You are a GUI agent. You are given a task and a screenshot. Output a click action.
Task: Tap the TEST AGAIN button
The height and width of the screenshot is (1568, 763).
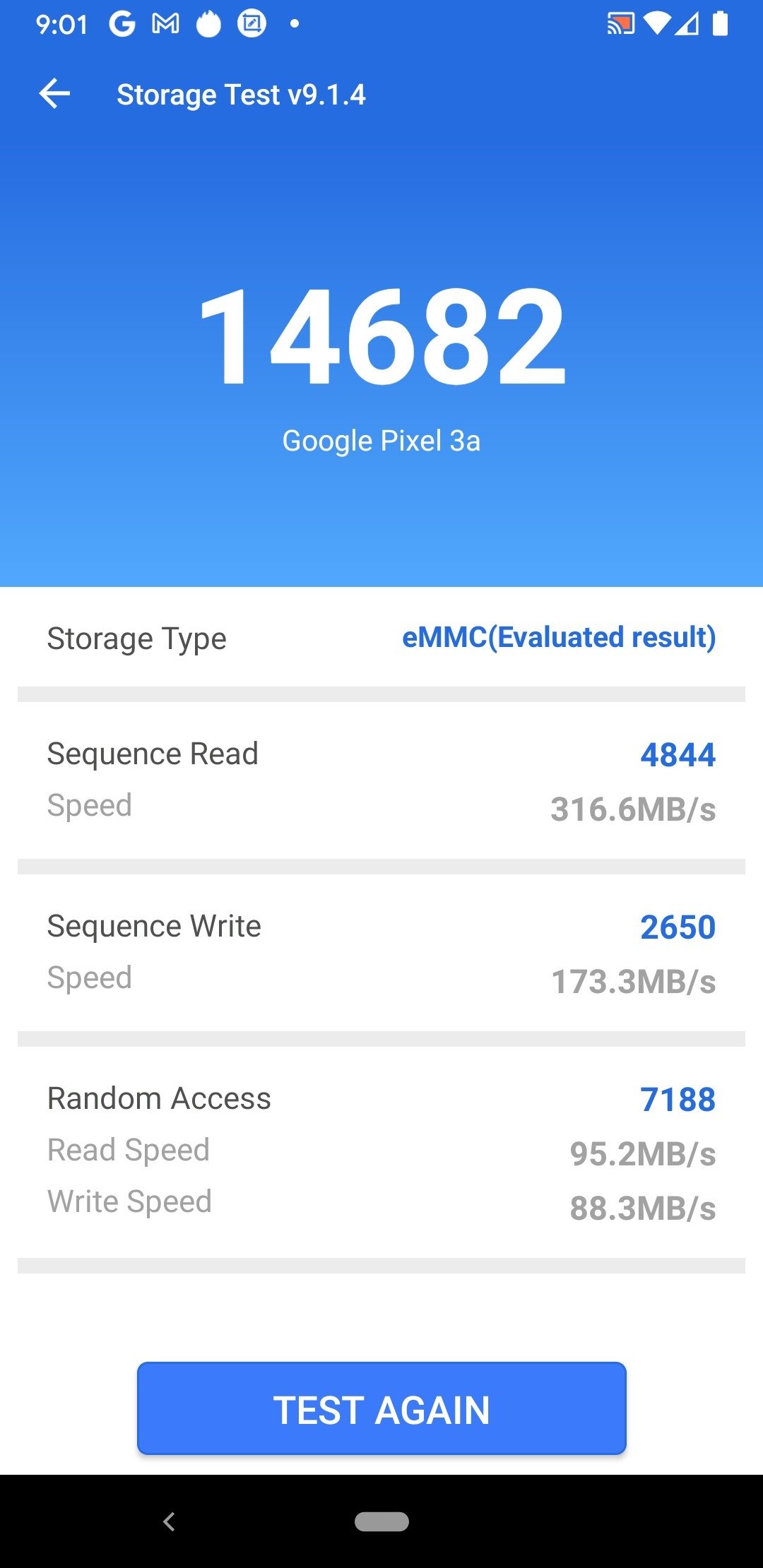381,1408
